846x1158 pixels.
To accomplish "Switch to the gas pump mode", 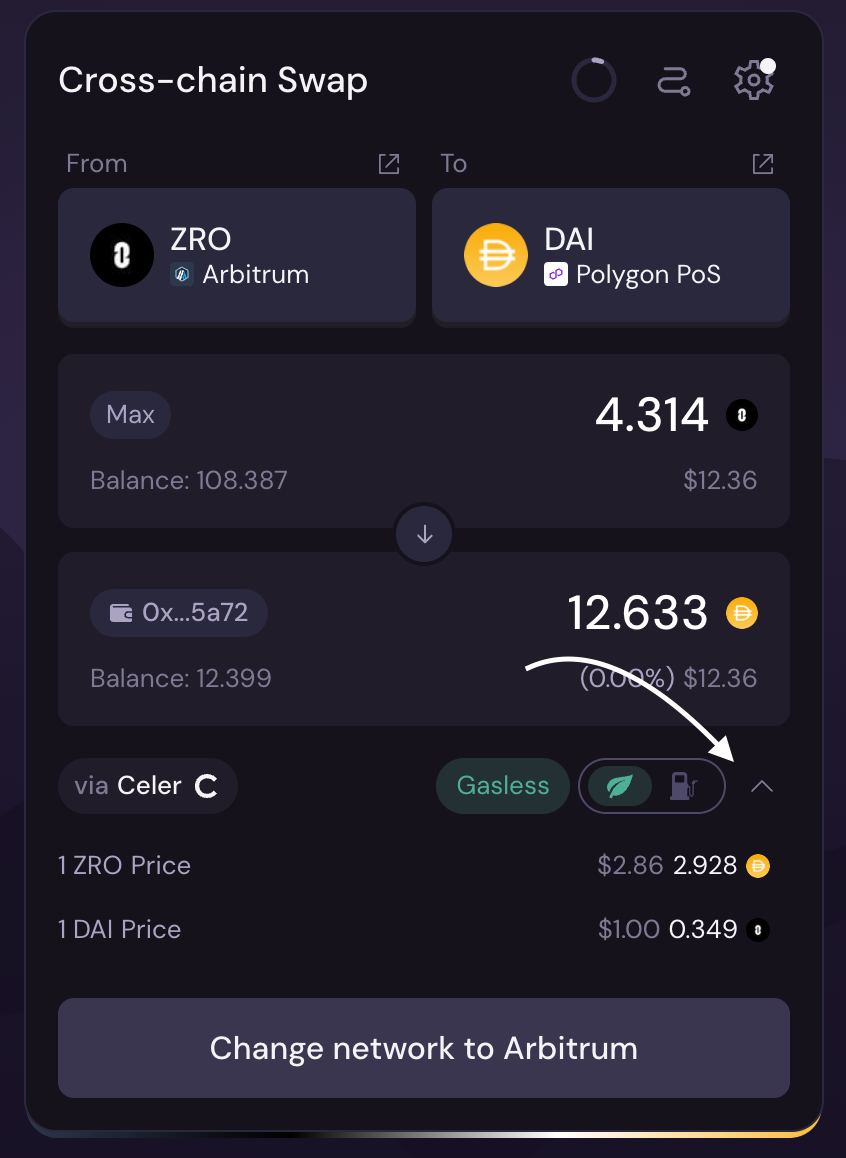I will tap(684, 785).
